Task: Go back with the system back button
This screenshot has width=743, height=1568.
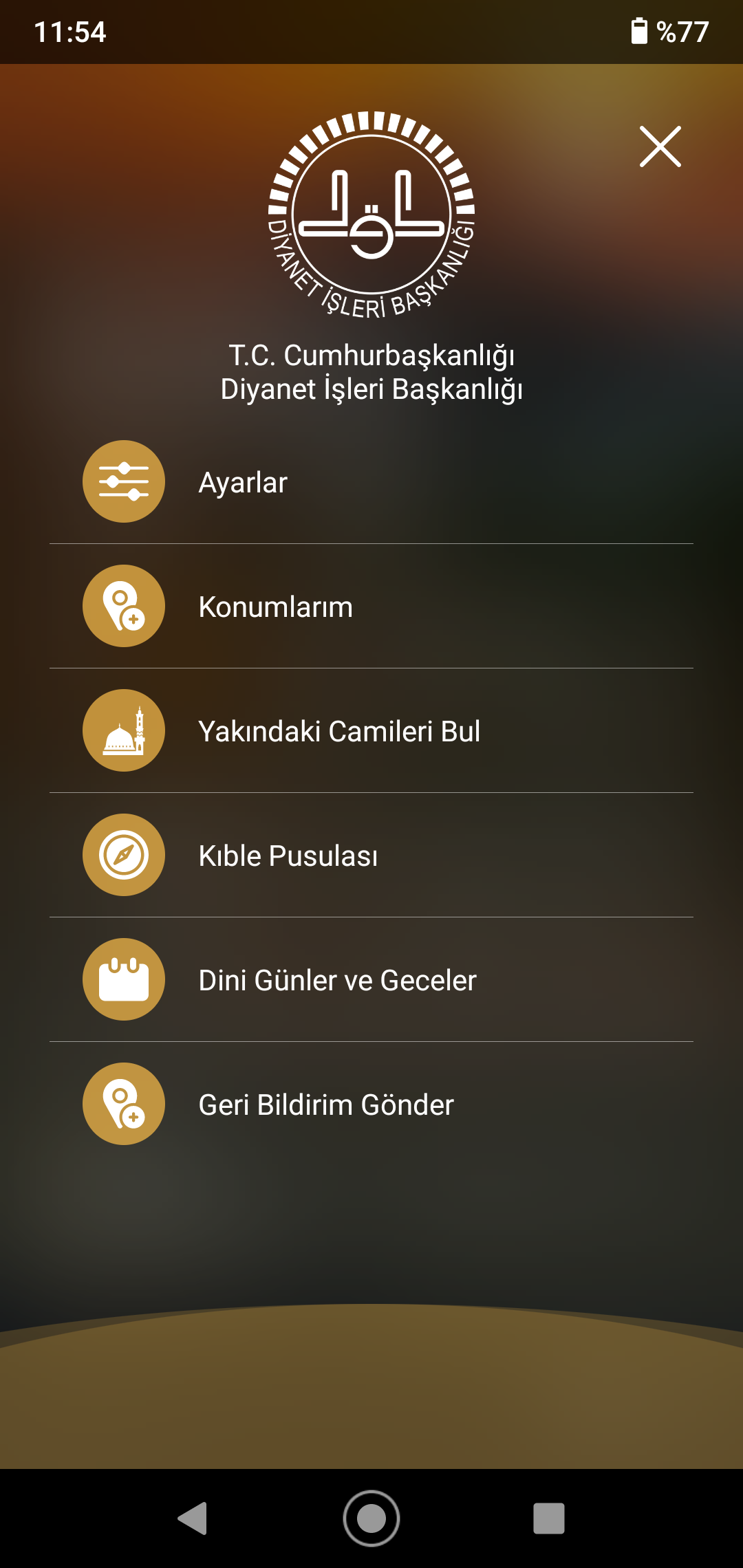Action: (x=193, y=1518)
